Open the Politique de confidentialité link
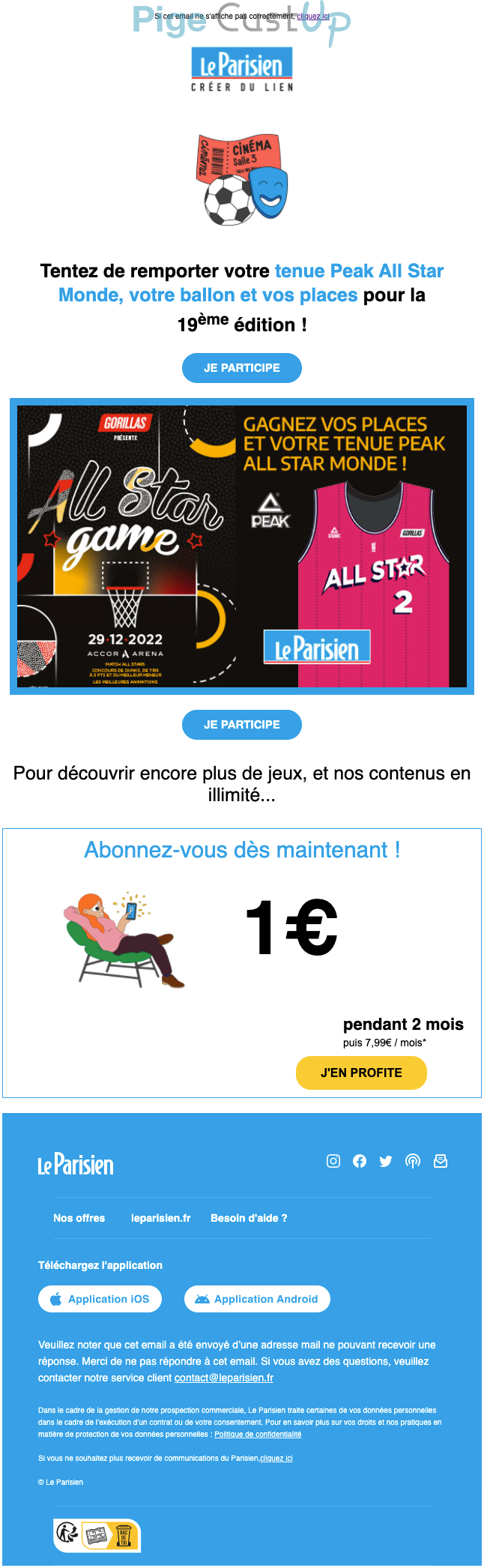Screen dimensions: 484x1568 258,1434
